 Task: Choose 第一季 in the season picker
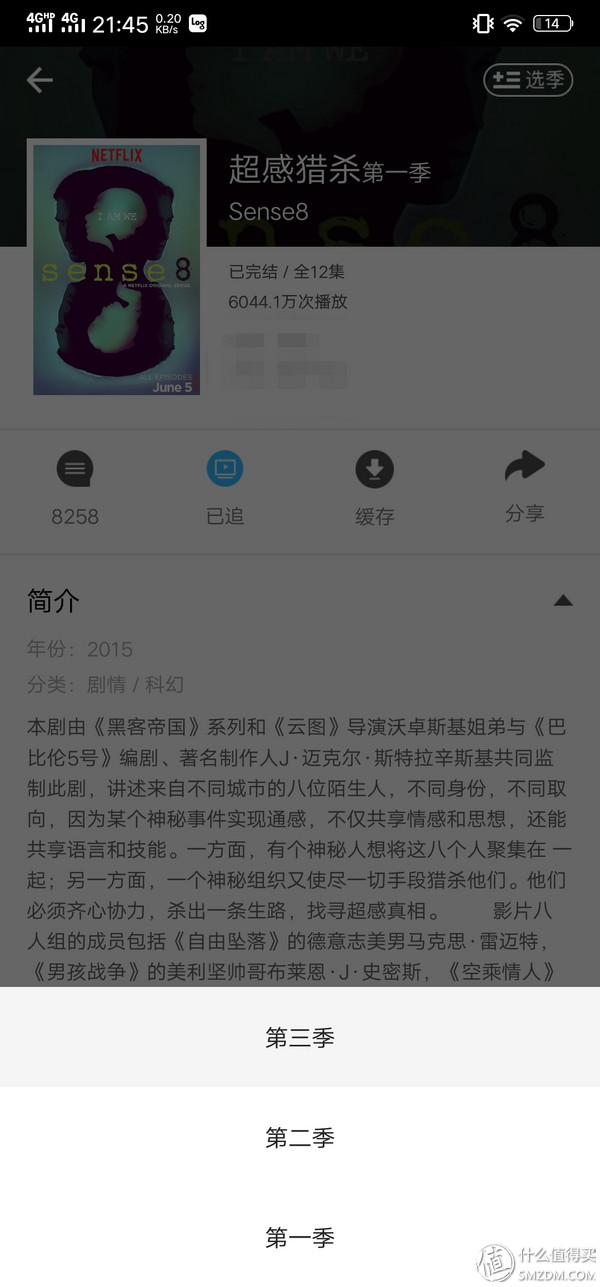[300, 1238]
